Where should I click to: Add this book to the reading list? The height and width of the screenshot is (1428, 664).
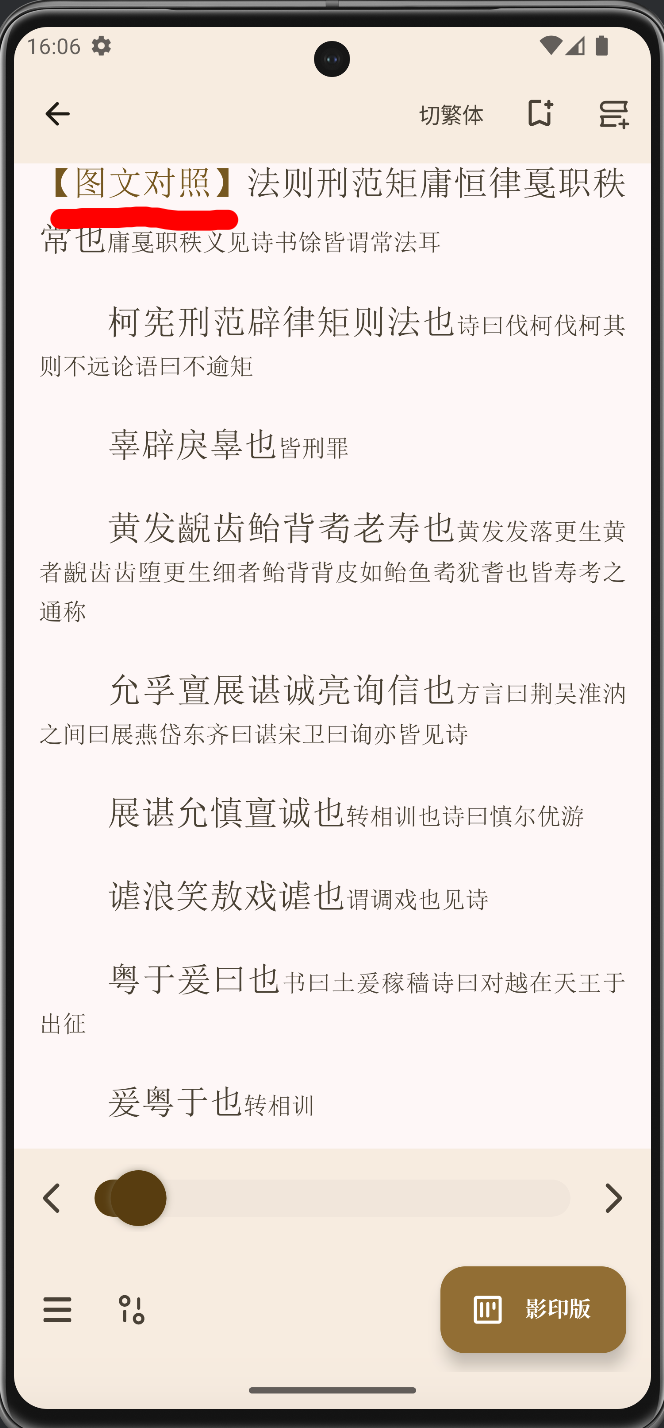click(614, 114)
